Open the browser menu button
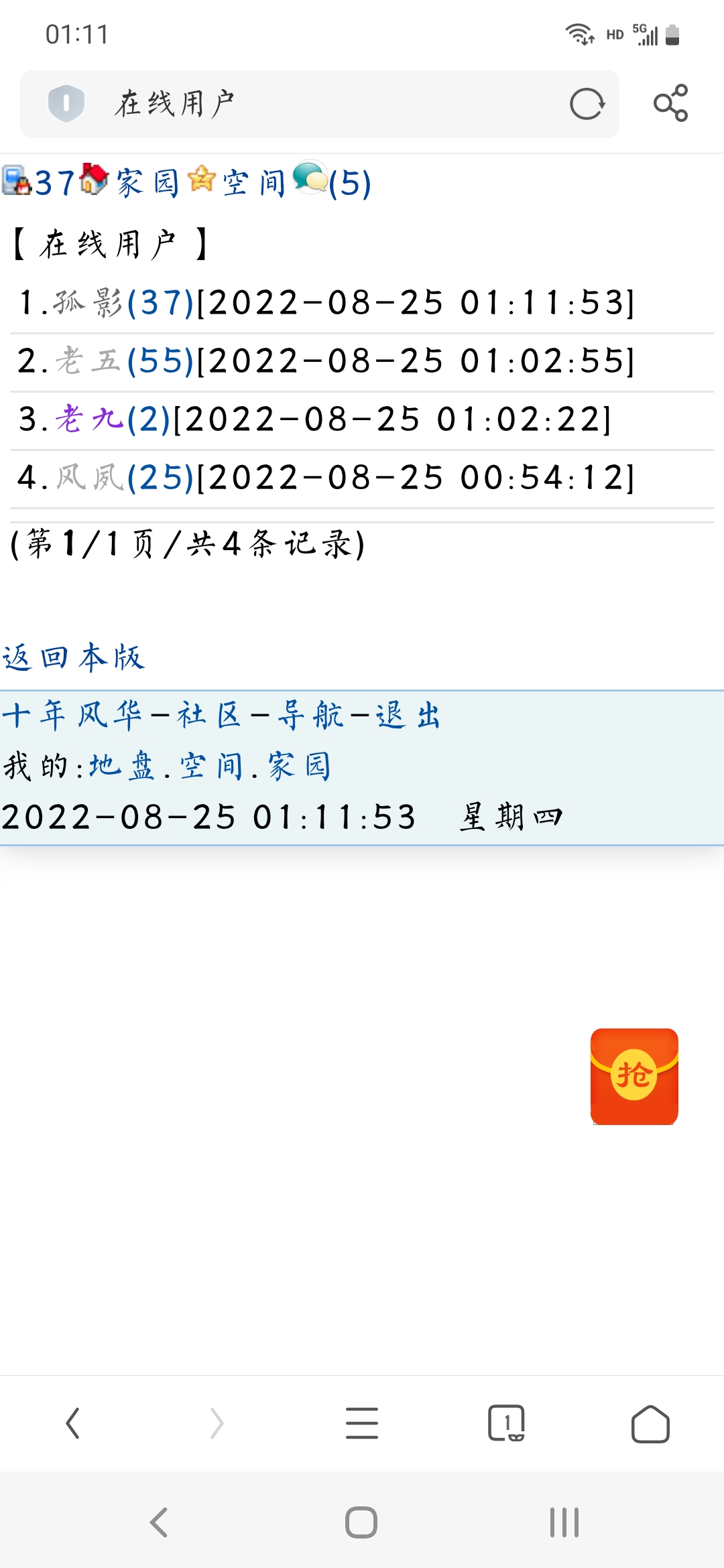Image resolution: width=724 pixels, height=1568 pixels. pyautogui.click(x=362, y=1423)
